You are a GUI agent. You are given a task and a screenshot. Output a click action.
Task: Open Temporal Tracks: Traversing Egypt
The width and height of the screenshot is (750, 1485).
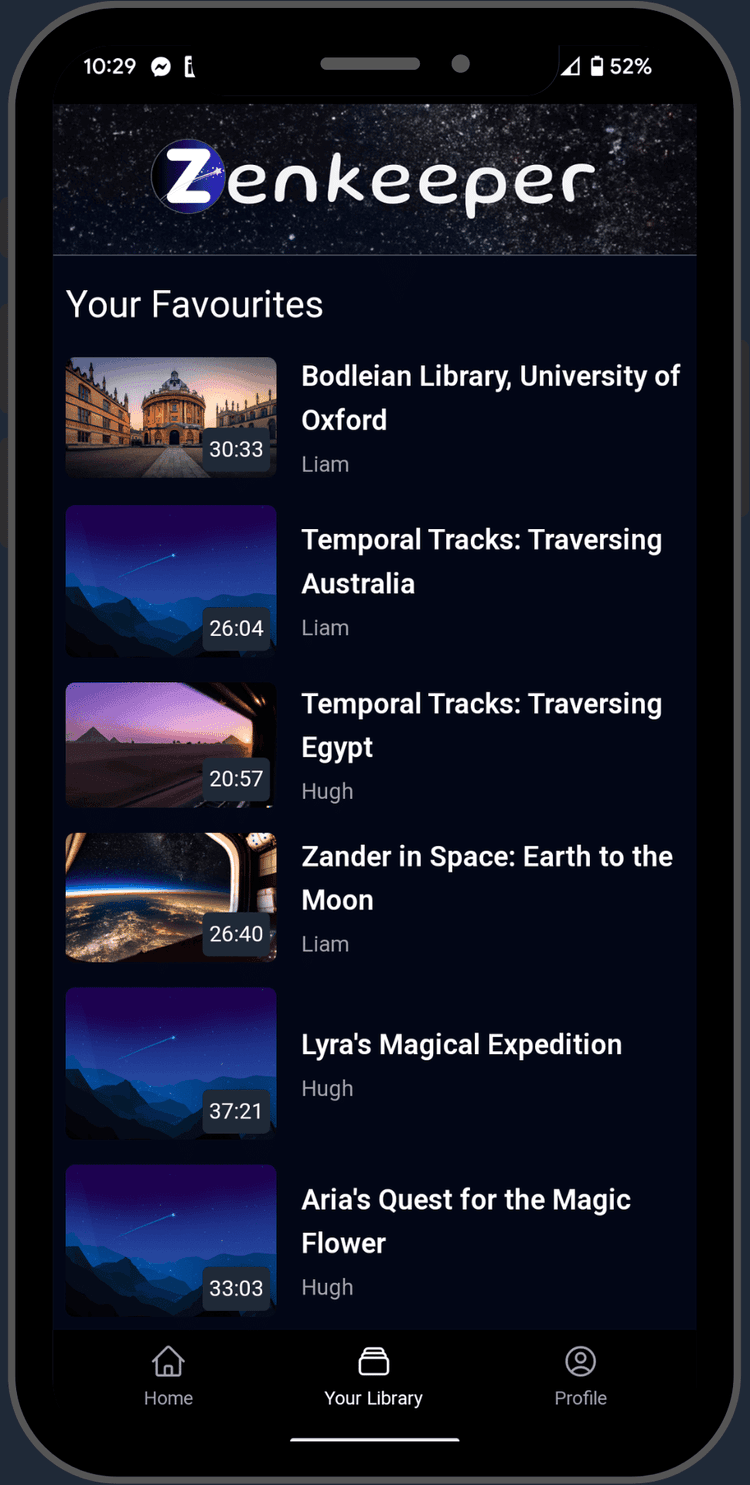(481, 725)
